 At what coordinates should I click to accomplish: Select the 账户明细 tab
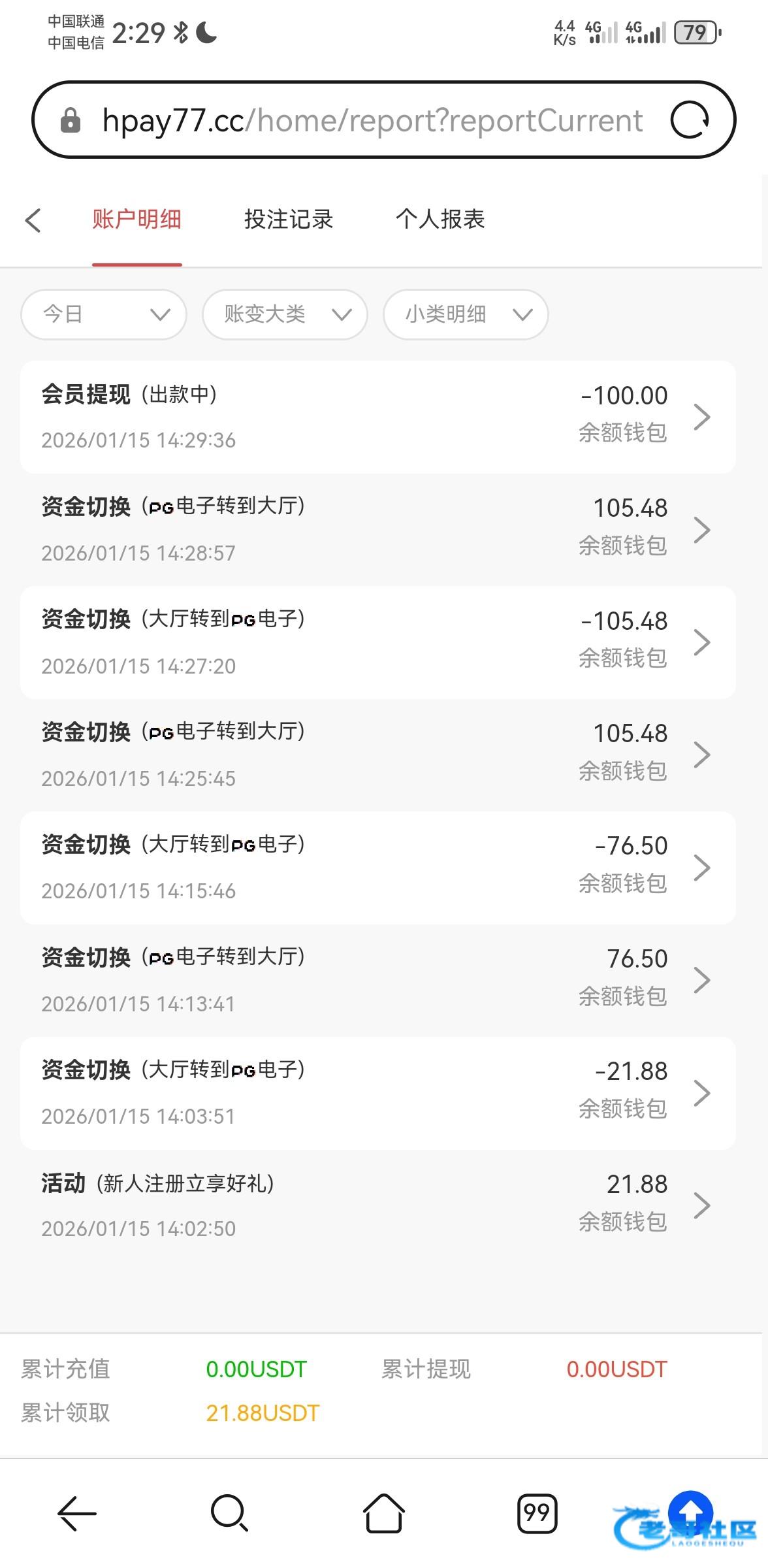[x=136, y=220]
